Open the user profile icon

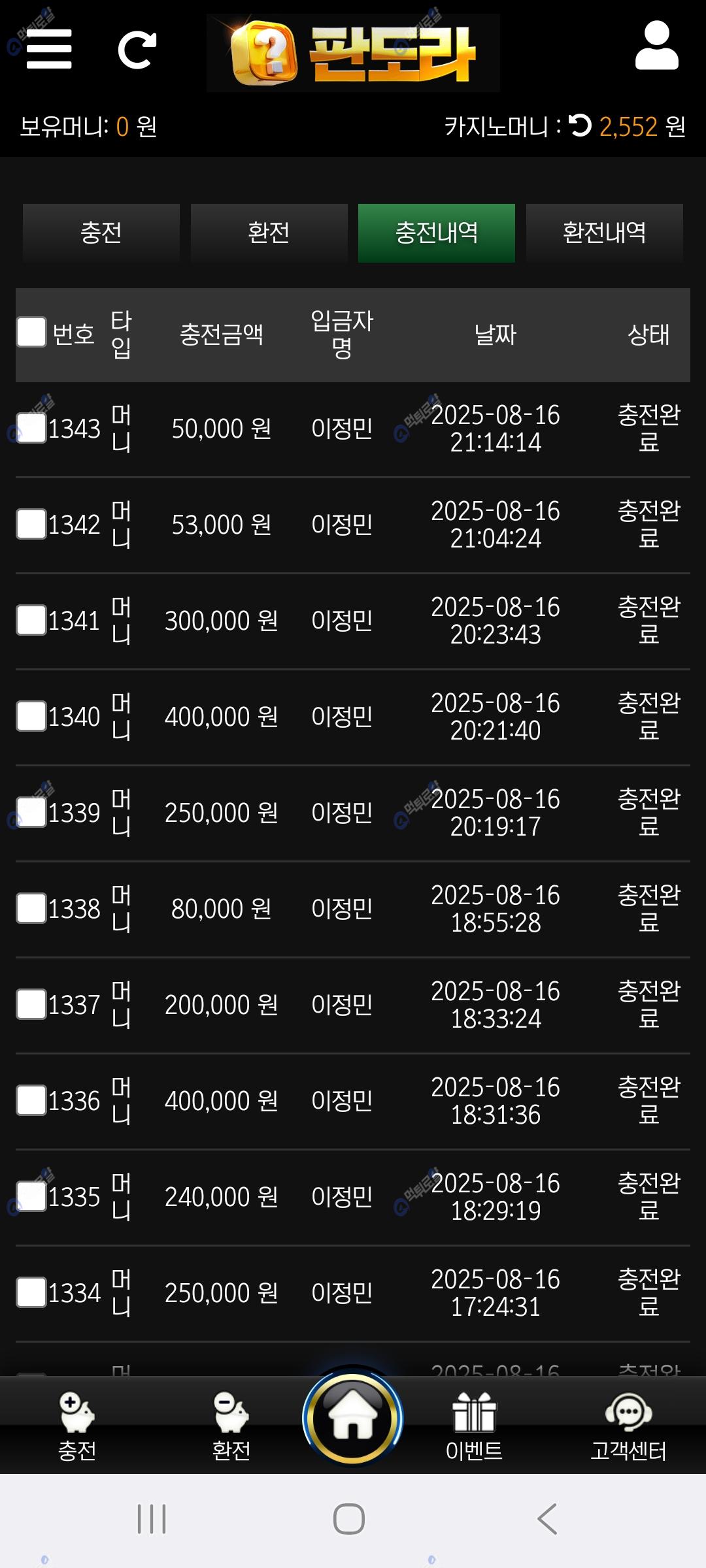[656, 46]
